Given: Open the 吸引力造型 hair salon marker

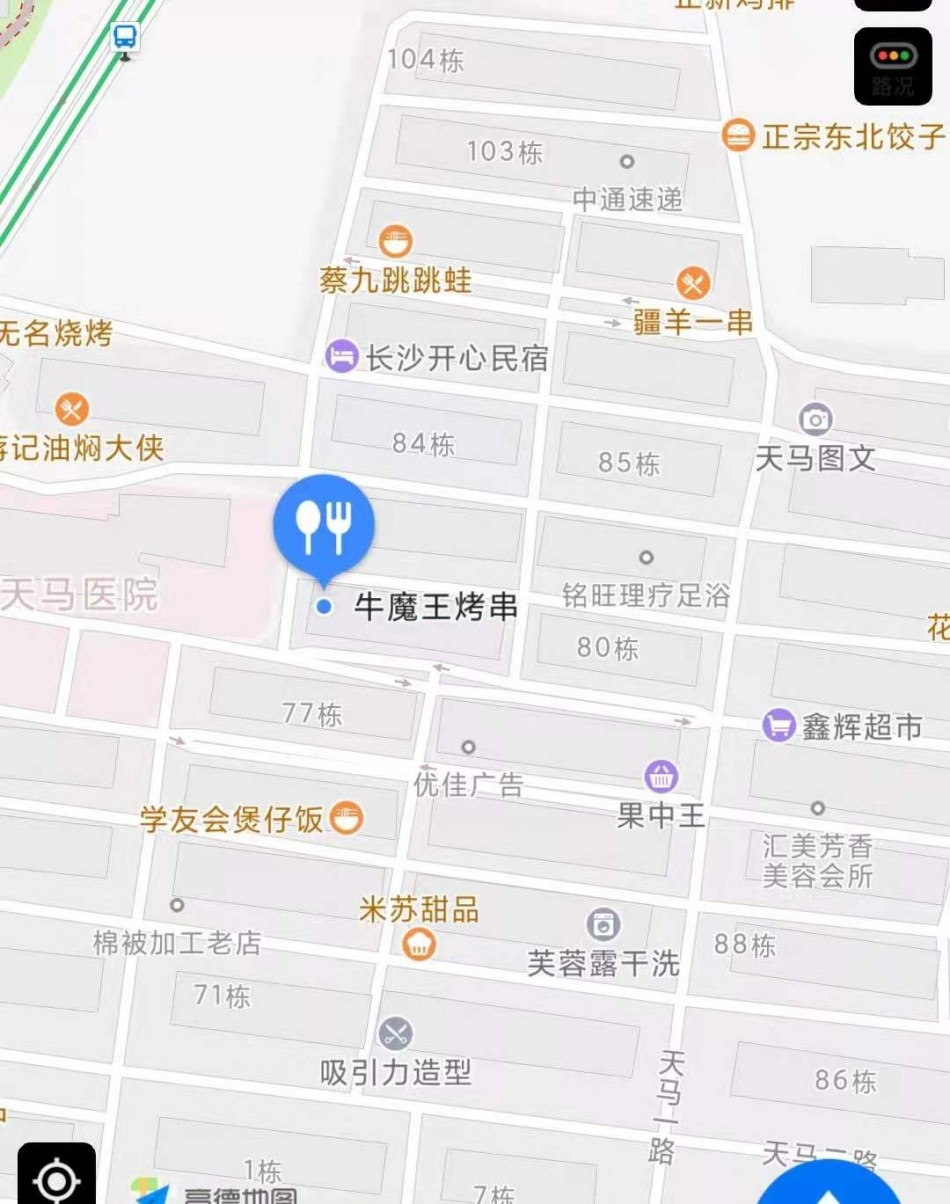Looking at the screenshot, I should tap(396, 1034).
